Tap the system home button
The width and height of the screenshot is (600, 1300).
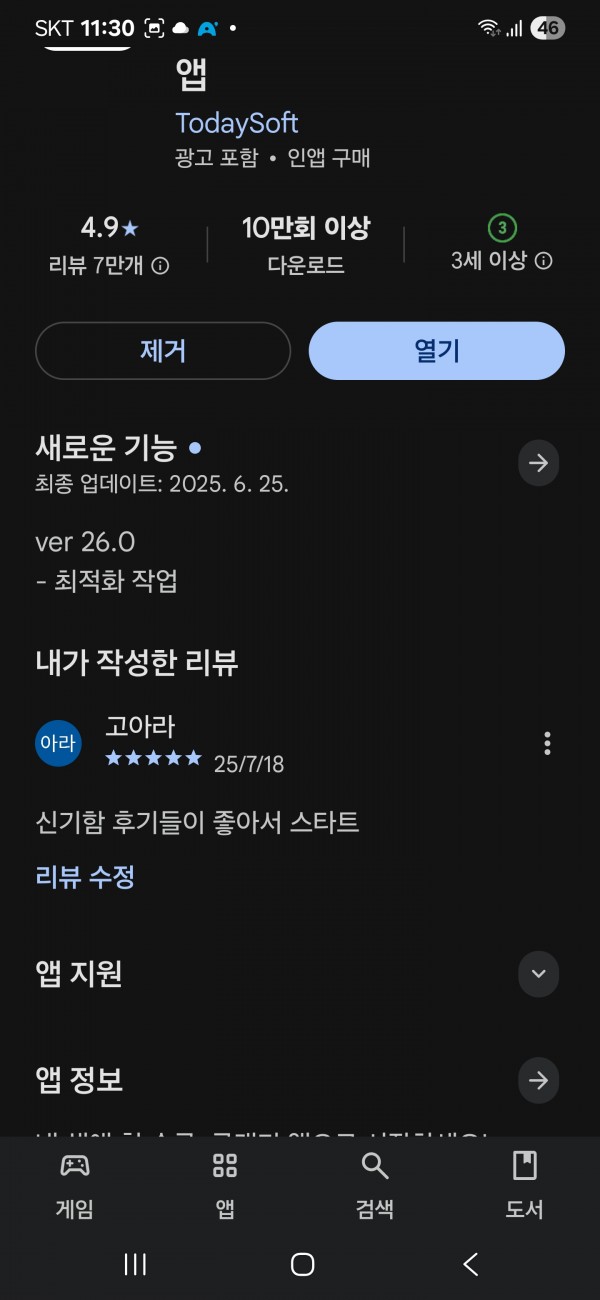(x=302, y=1264)
